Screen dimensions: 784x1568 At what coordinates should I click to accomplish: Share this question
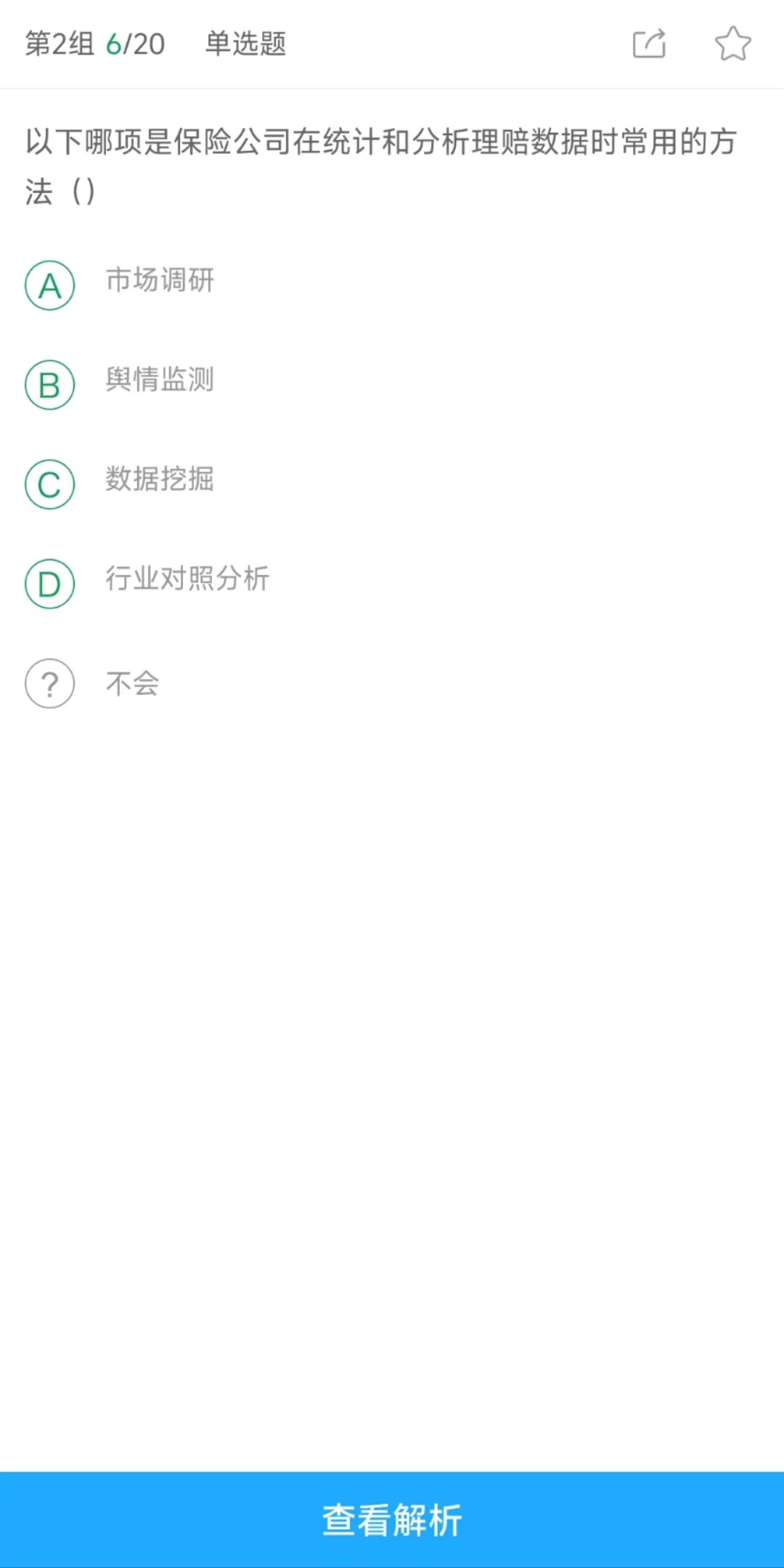649,44
